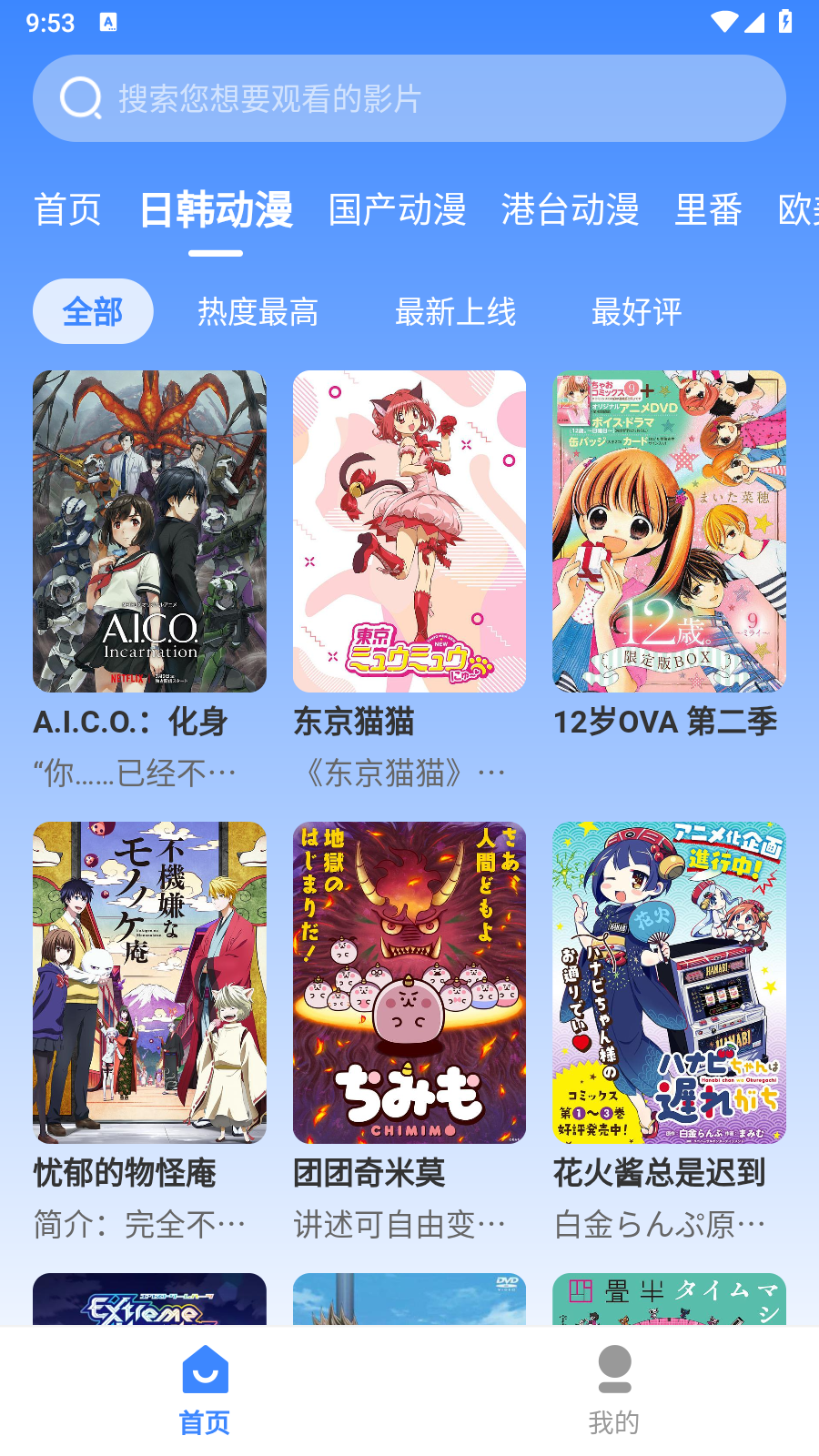
Task: Open 团团奇米莫 anime
Action: 409,983
